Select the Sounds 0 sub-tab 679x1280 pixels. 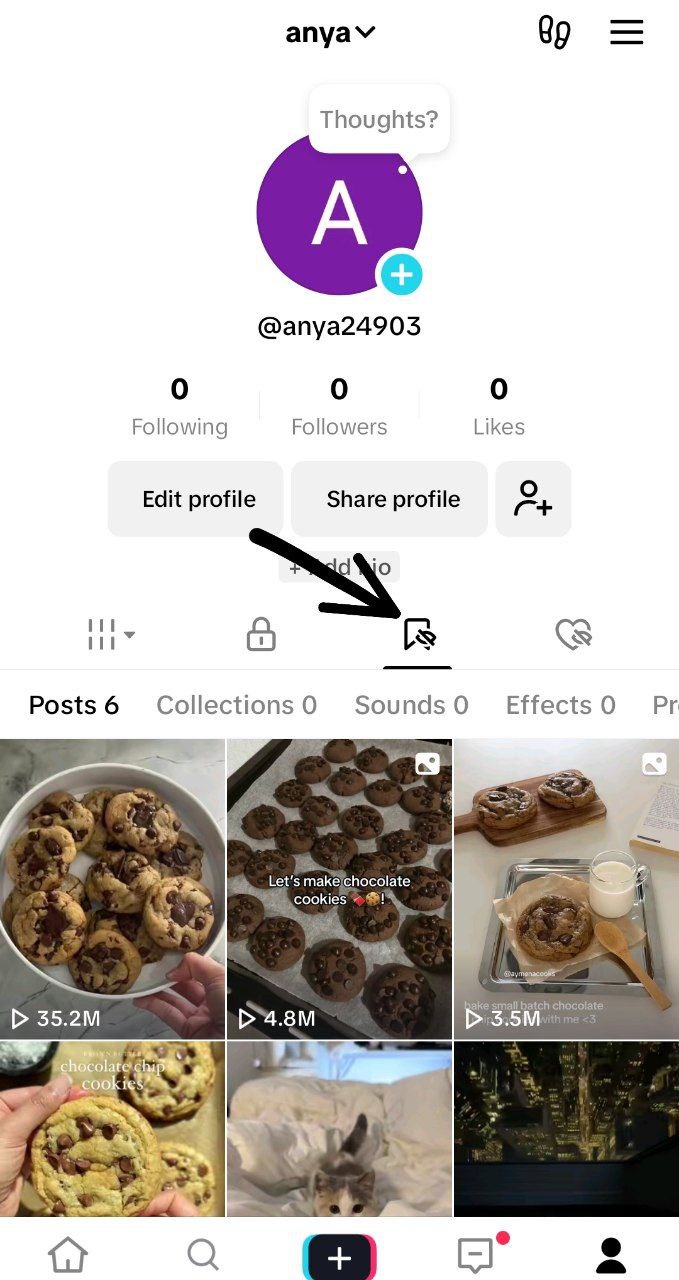[x=411, y=705]
